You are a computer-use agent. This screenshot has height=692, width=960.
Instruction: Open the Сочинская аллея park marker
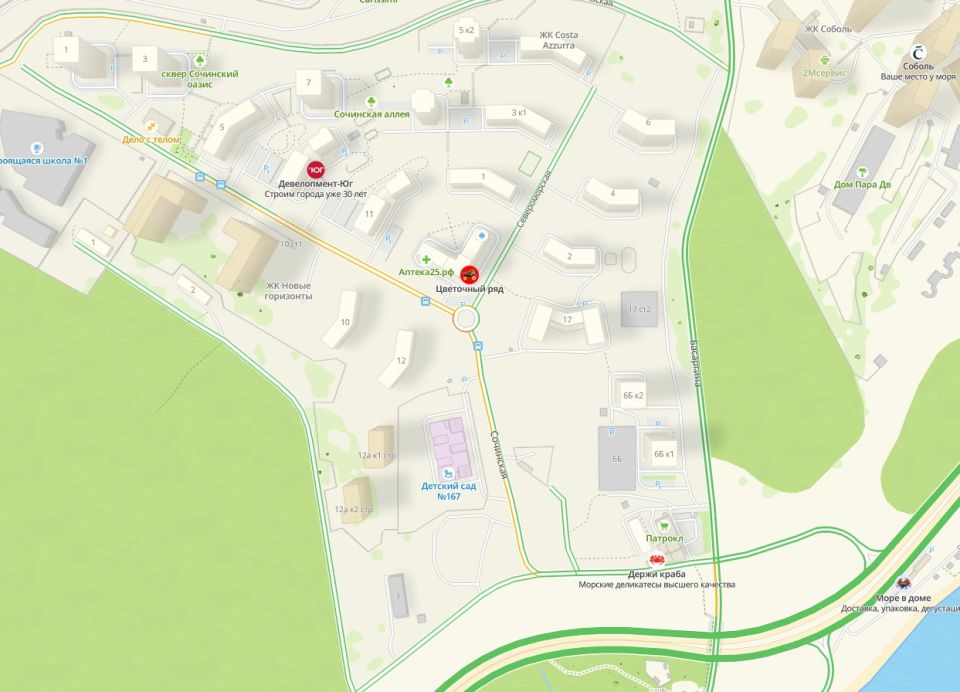pyautogui.click(x=371, y=102)
